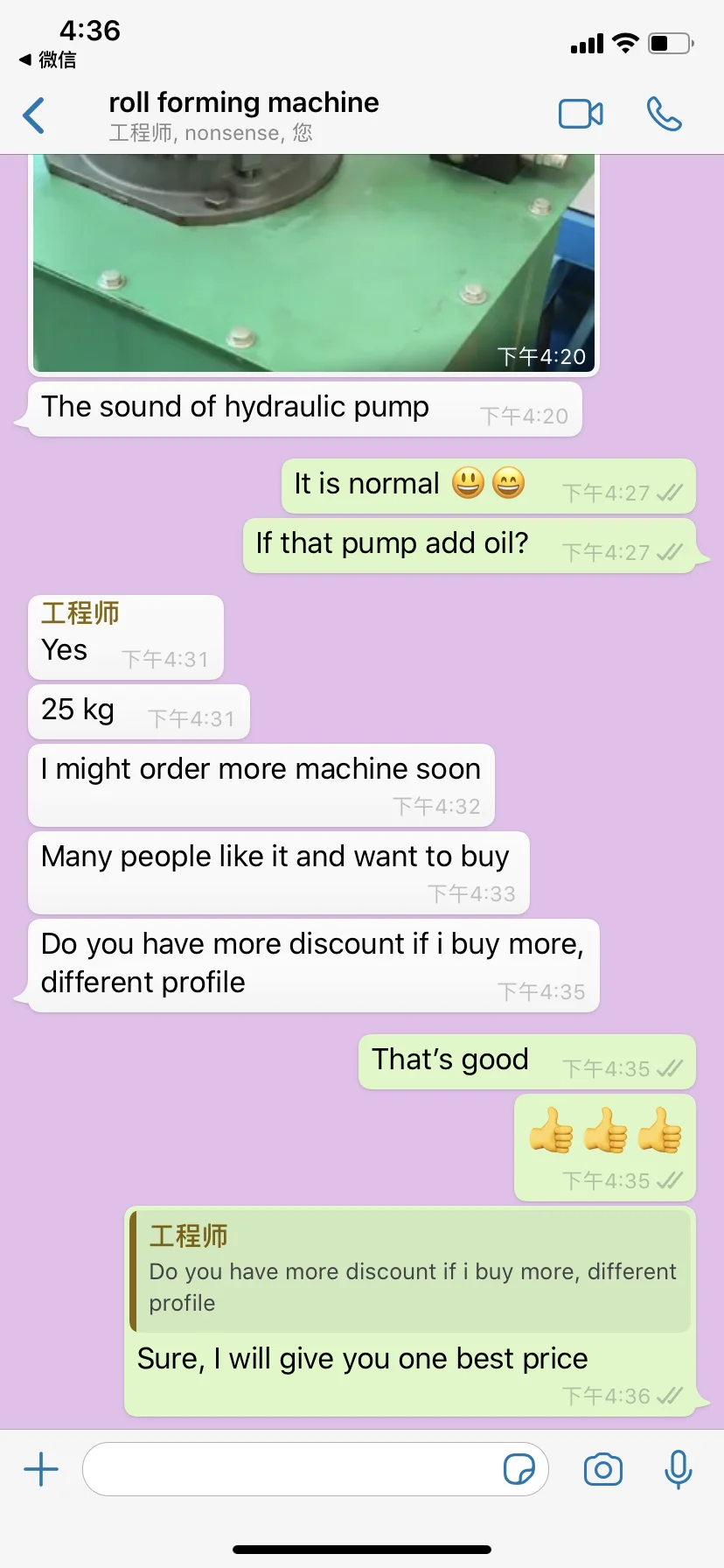Image resolution: width=724 pixels, height=1568 pixels.
Task: Open the attachment plus menu
Action: coord(41,1469)
